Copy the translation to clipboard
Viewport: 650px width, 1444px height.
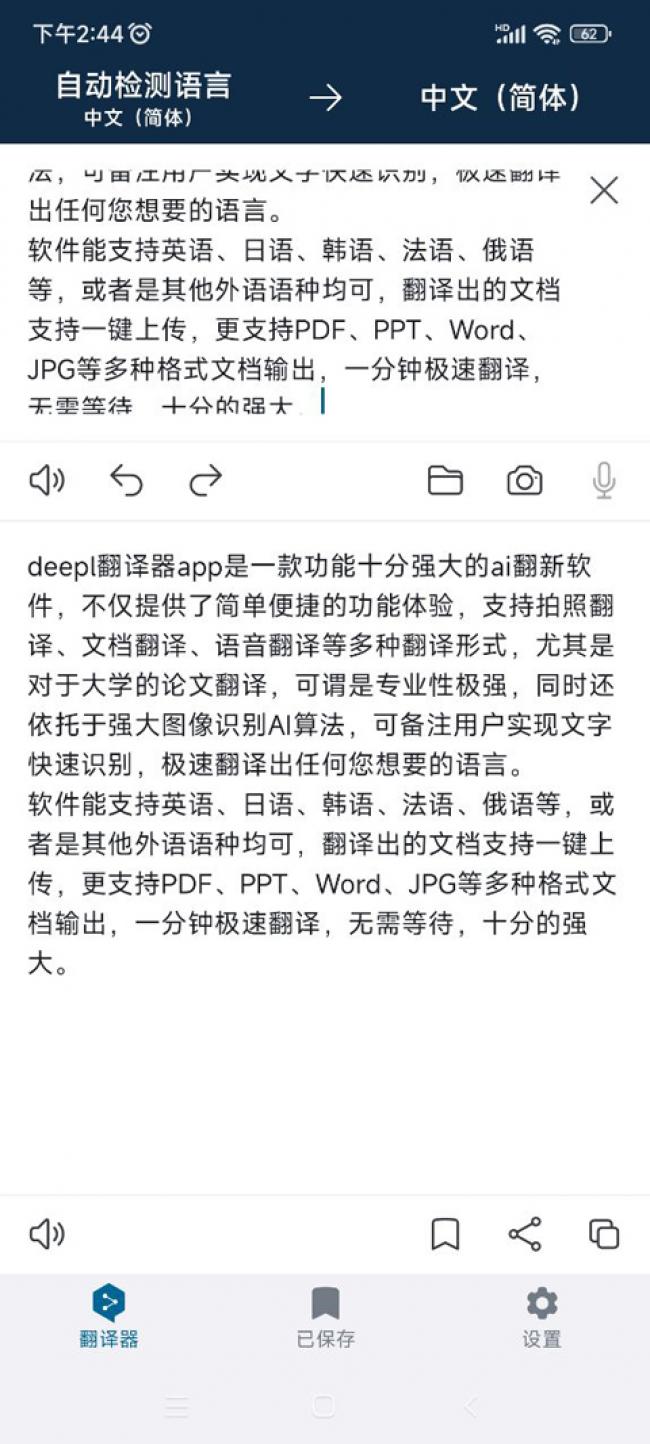(604, 1234)
